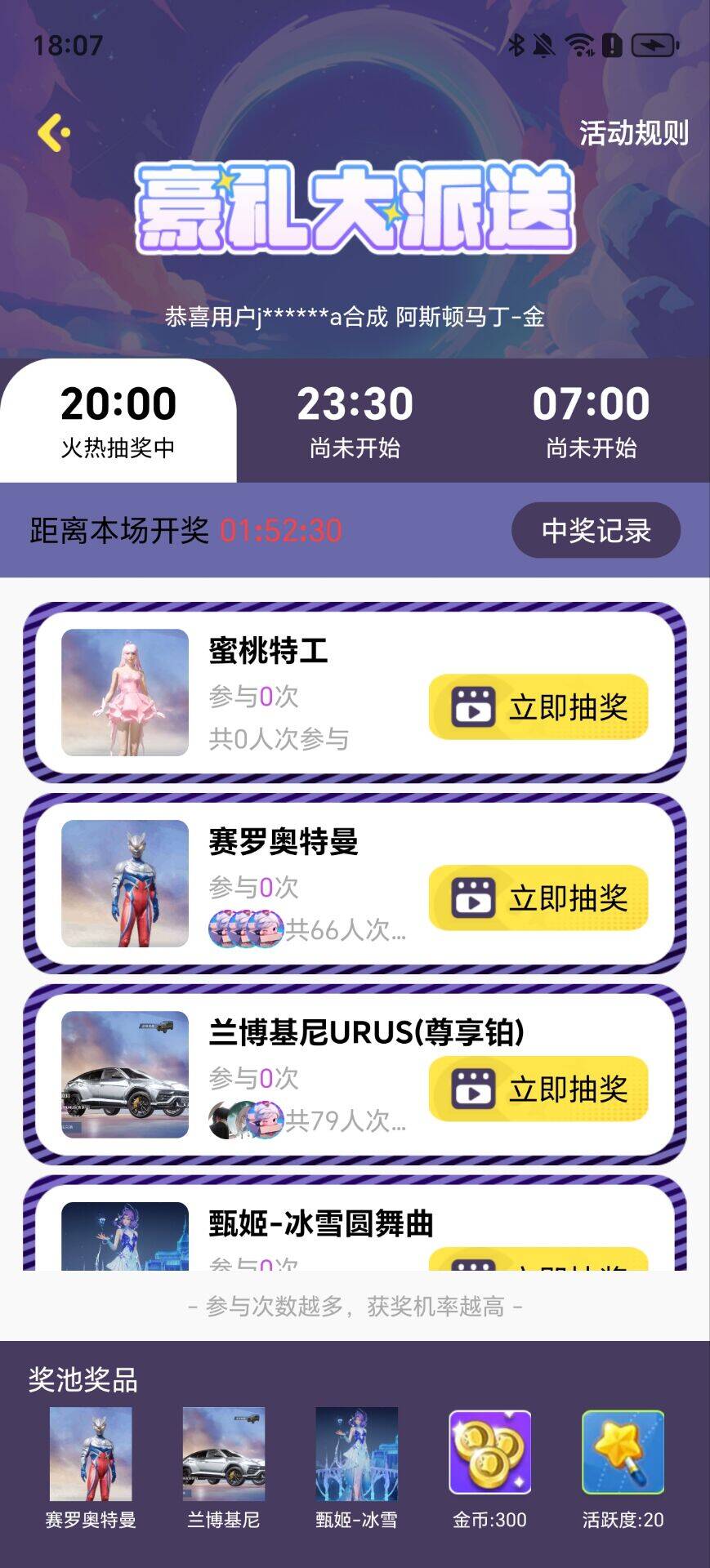Select the 20:00 lottery session tab
The image size is (710, 1568).
point(118,421)
